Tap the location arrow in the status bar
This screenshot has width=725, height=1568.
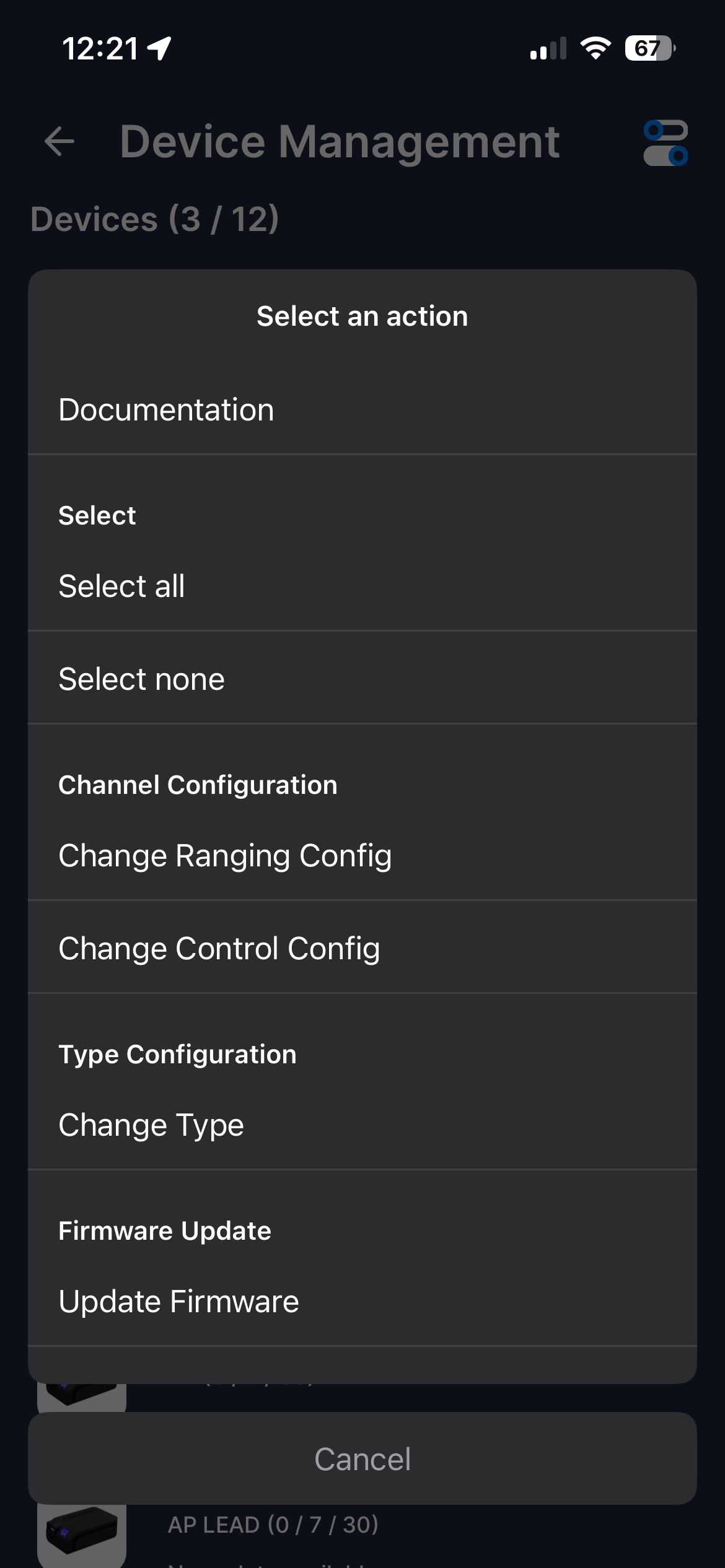(158, 50)
